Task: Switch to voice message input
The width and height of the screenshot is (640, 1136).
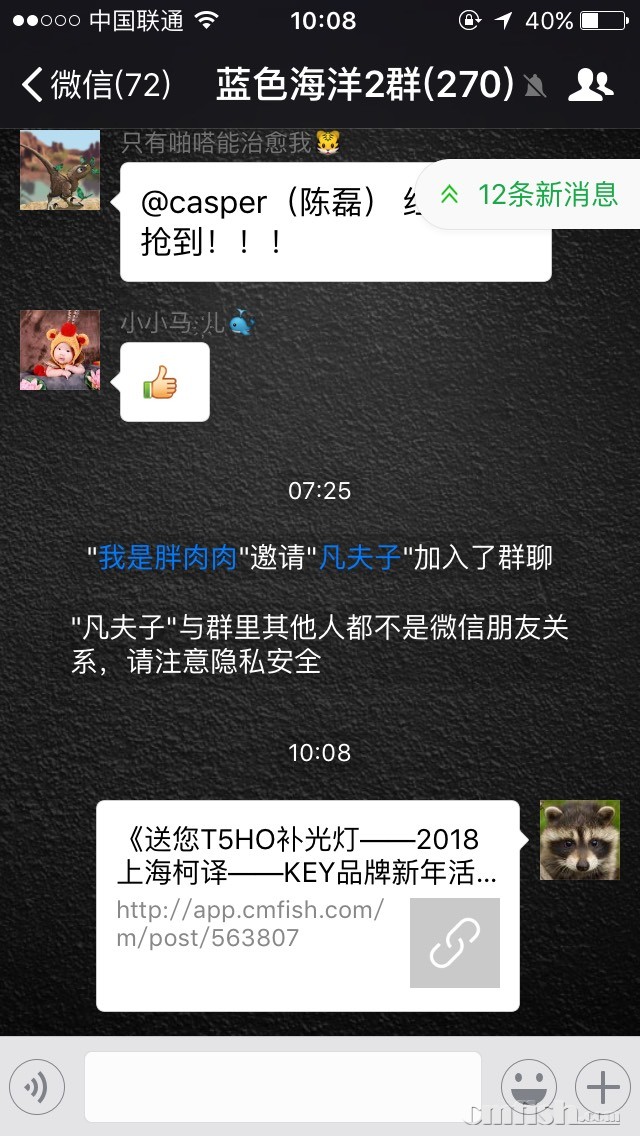Action: tap(37, 1086)
